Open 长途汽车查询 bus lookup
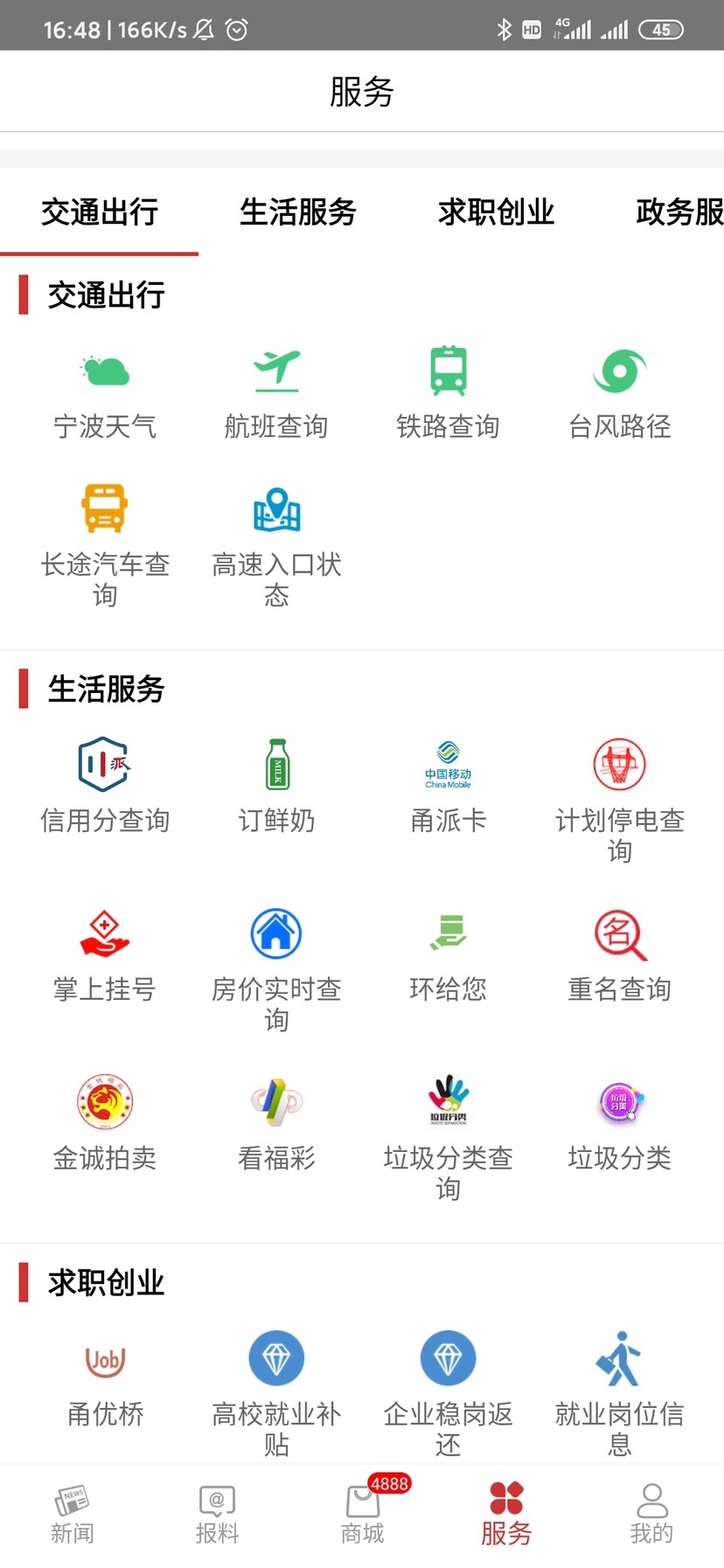 click(x=105, y=542)
